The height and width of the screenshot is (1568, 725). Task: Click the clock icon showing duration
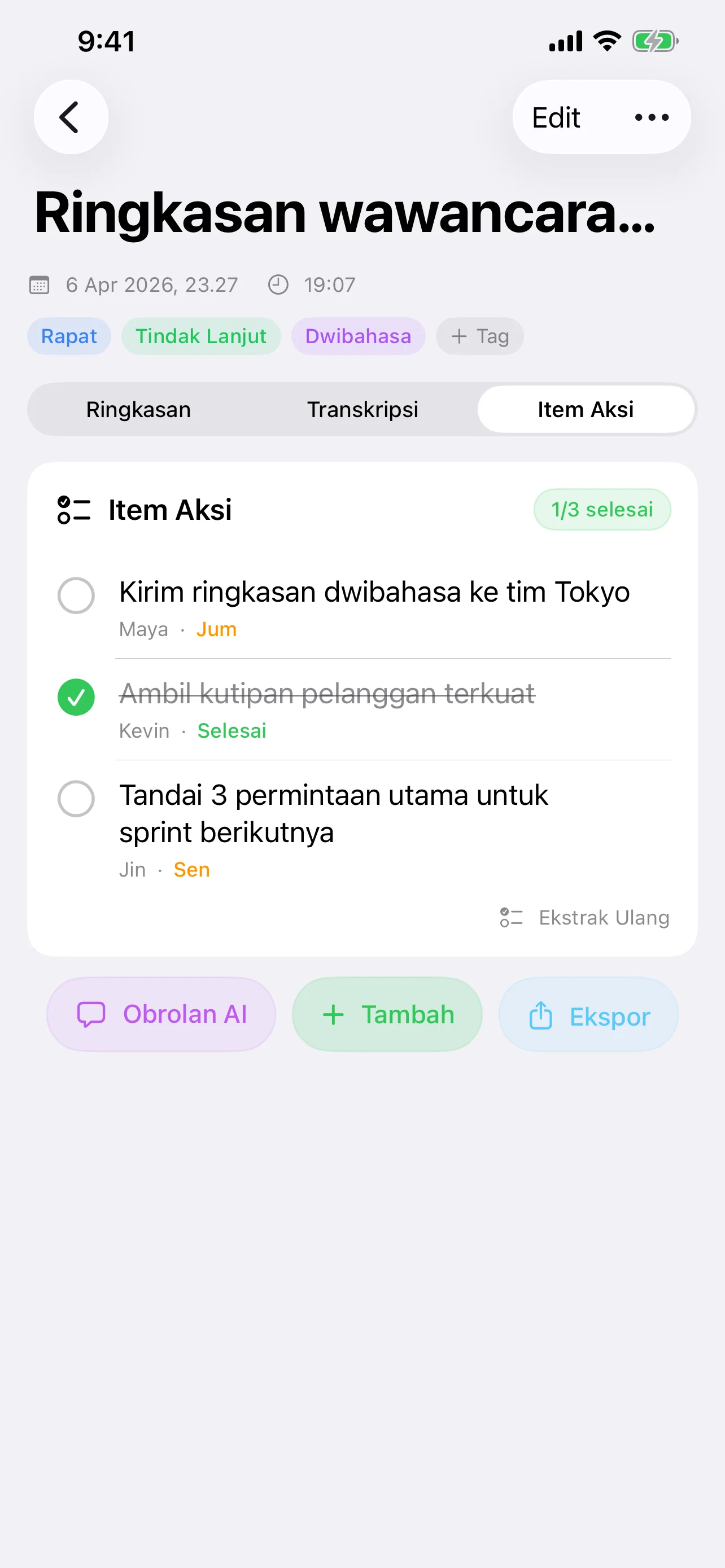tap(279, 284)
